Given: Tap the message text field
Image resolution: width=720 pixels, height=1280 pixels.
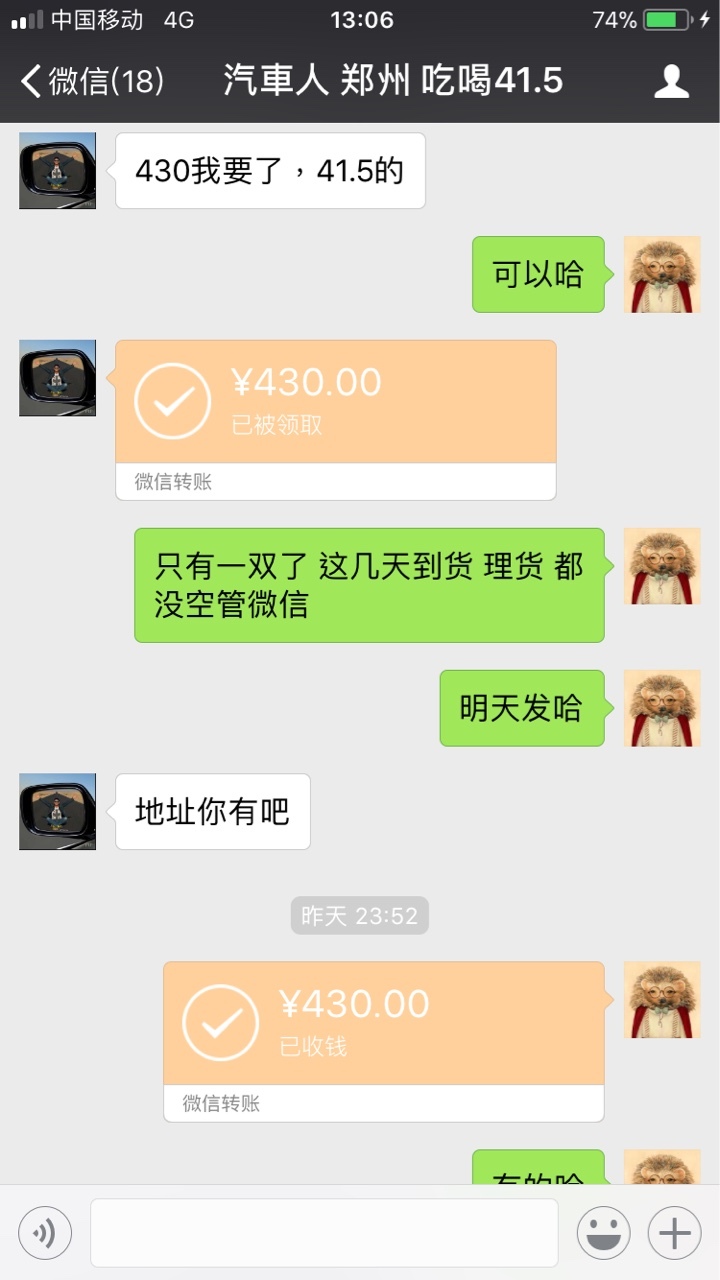Looking at the screenshot, I should coord(325,1233).
